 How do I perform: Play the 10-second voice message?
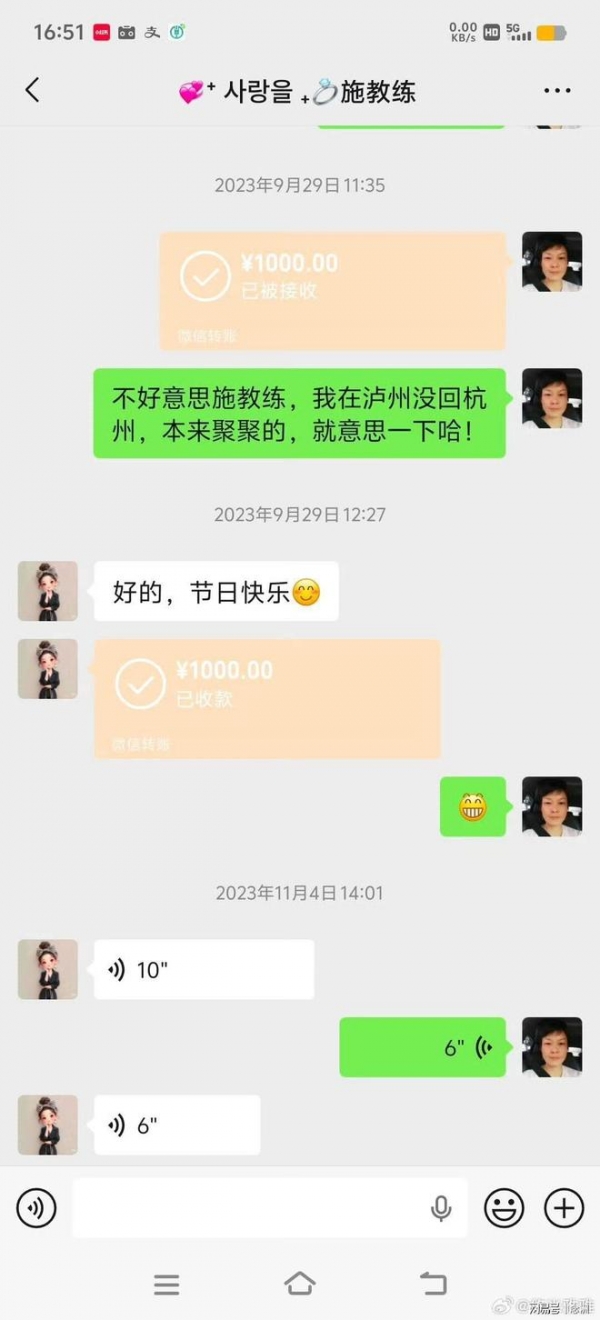click(x=203, y=969)
